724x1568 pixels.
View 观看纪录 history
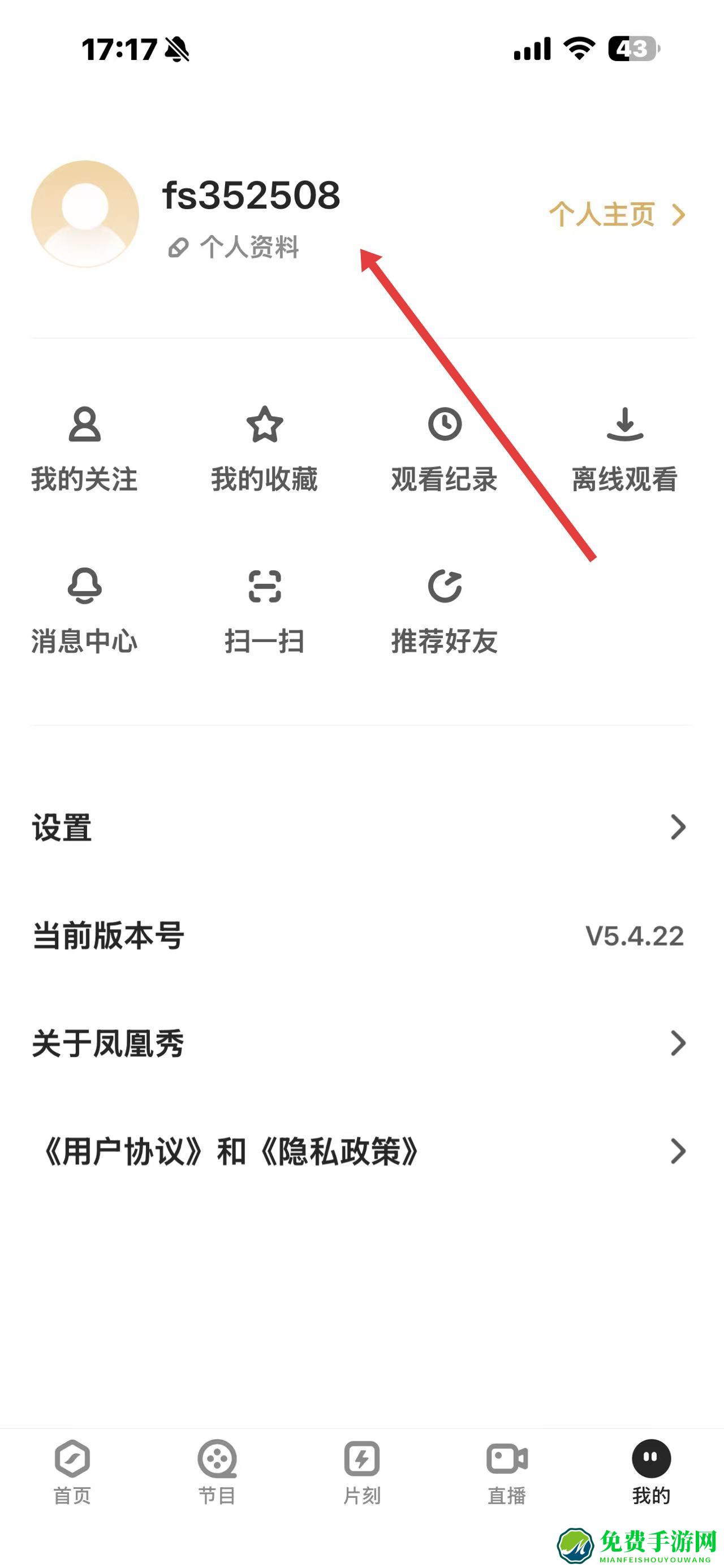click(445, 449)
